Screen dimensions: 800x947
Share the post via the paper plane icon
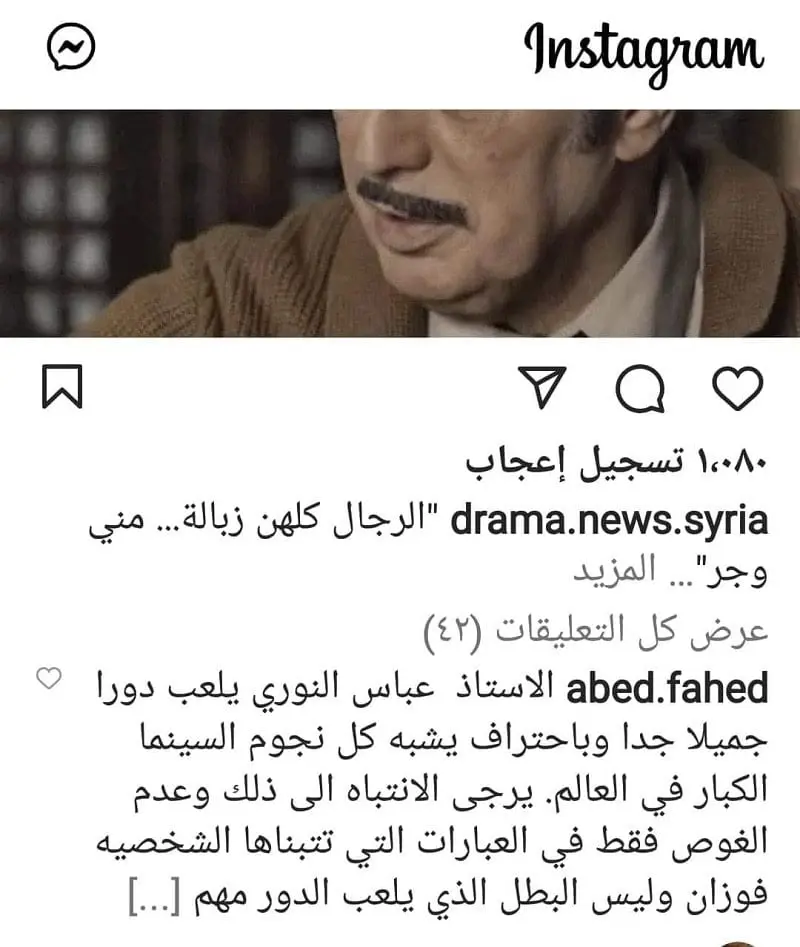click(546, 388)
